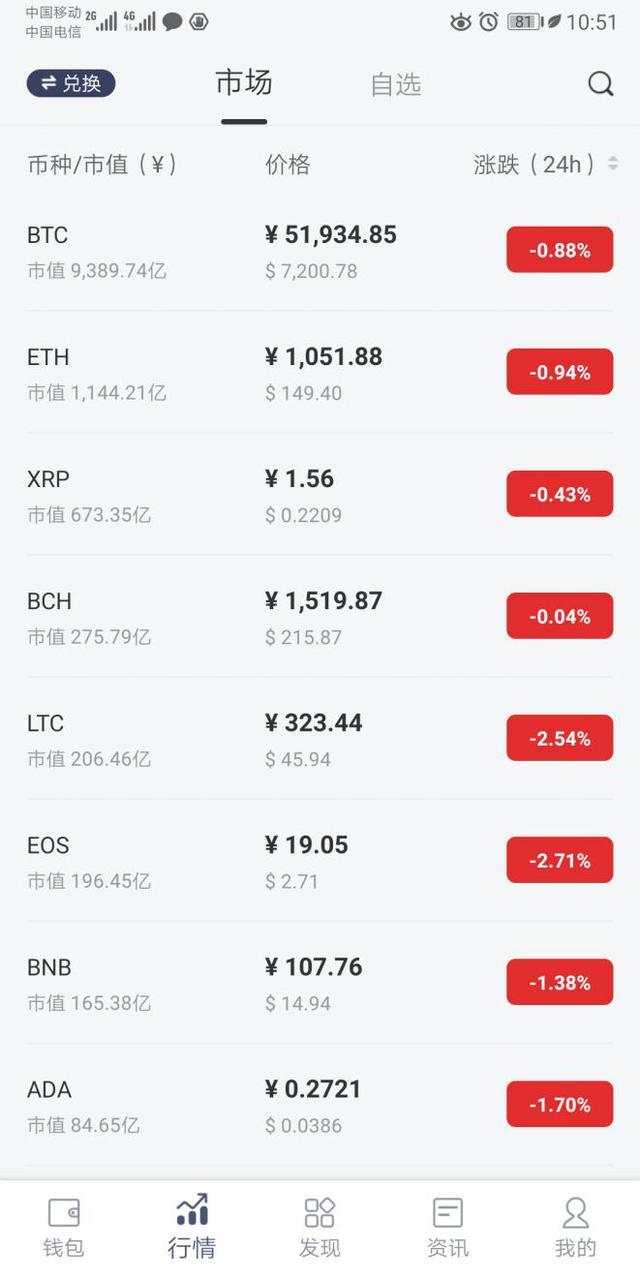View LTC coin details
Image resolution: width=640 pixels, height=1280 pixels.
point(320,738)
